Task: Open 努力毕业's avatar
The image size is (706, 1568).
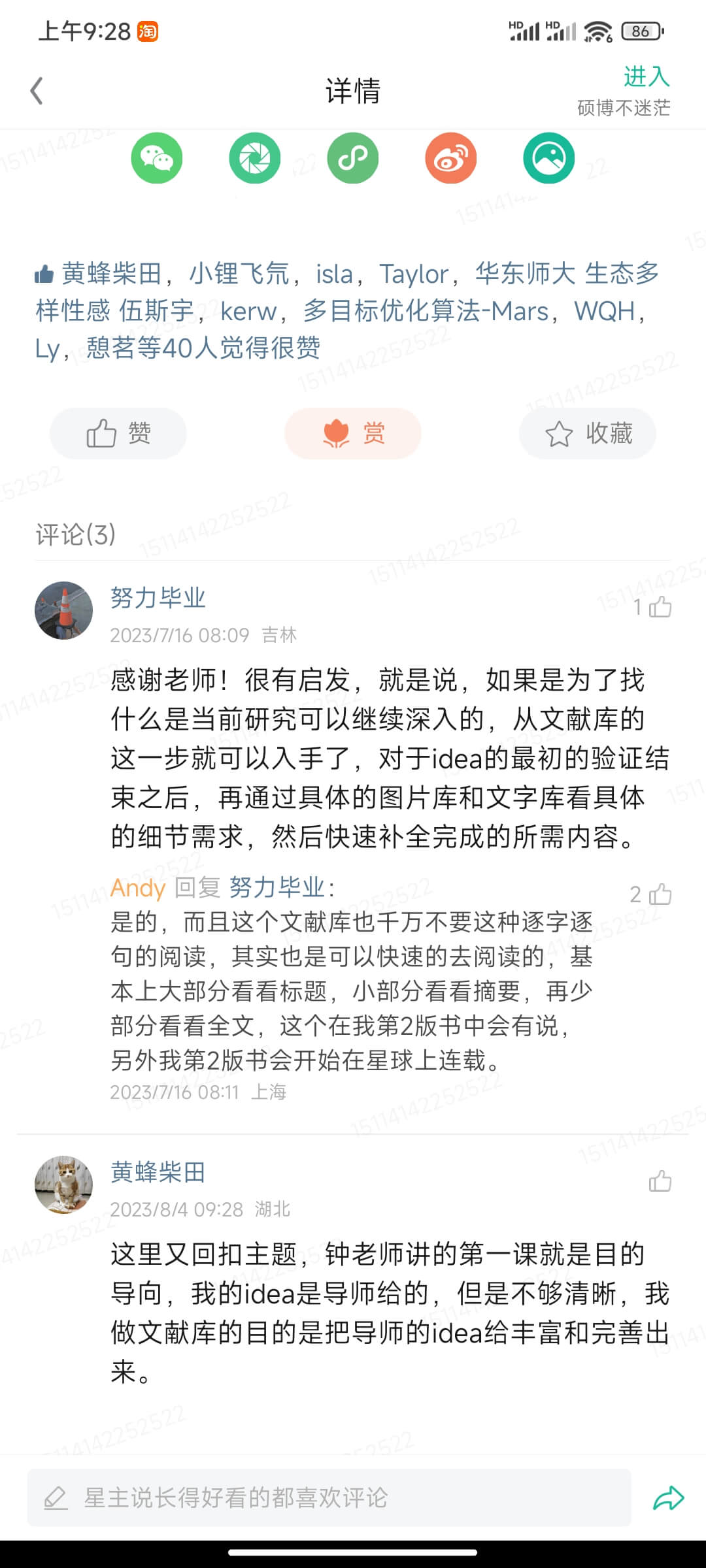Action: [63, 610]
